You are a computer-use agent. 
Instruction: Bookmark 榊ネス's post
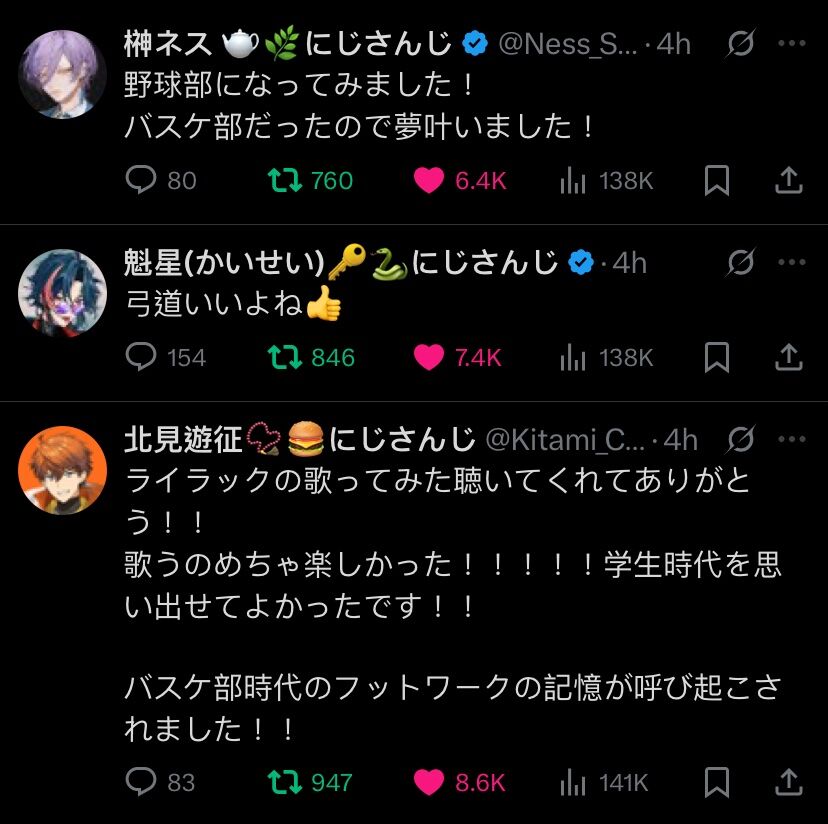tap(716, 180)
